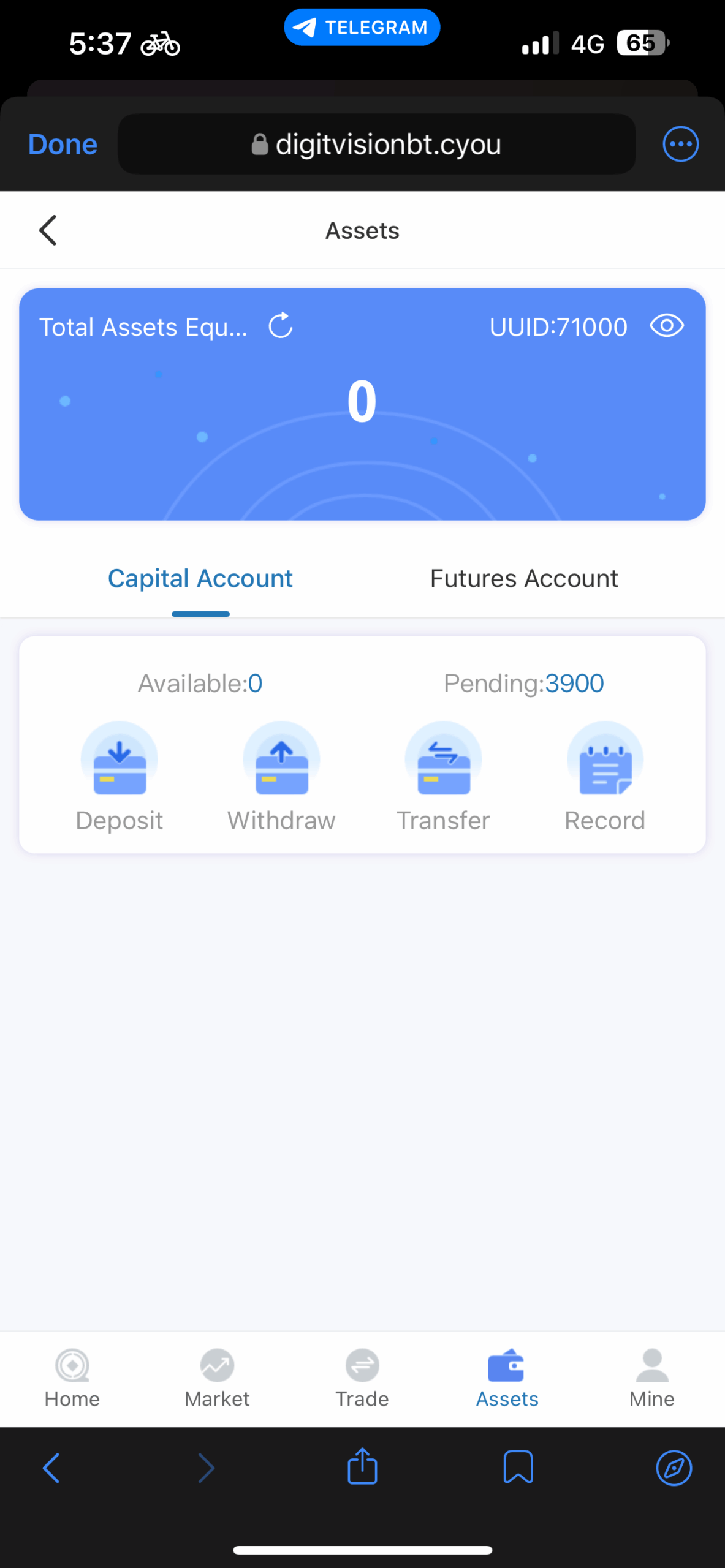Switch to the Market tab

(x=217, y=1378)
